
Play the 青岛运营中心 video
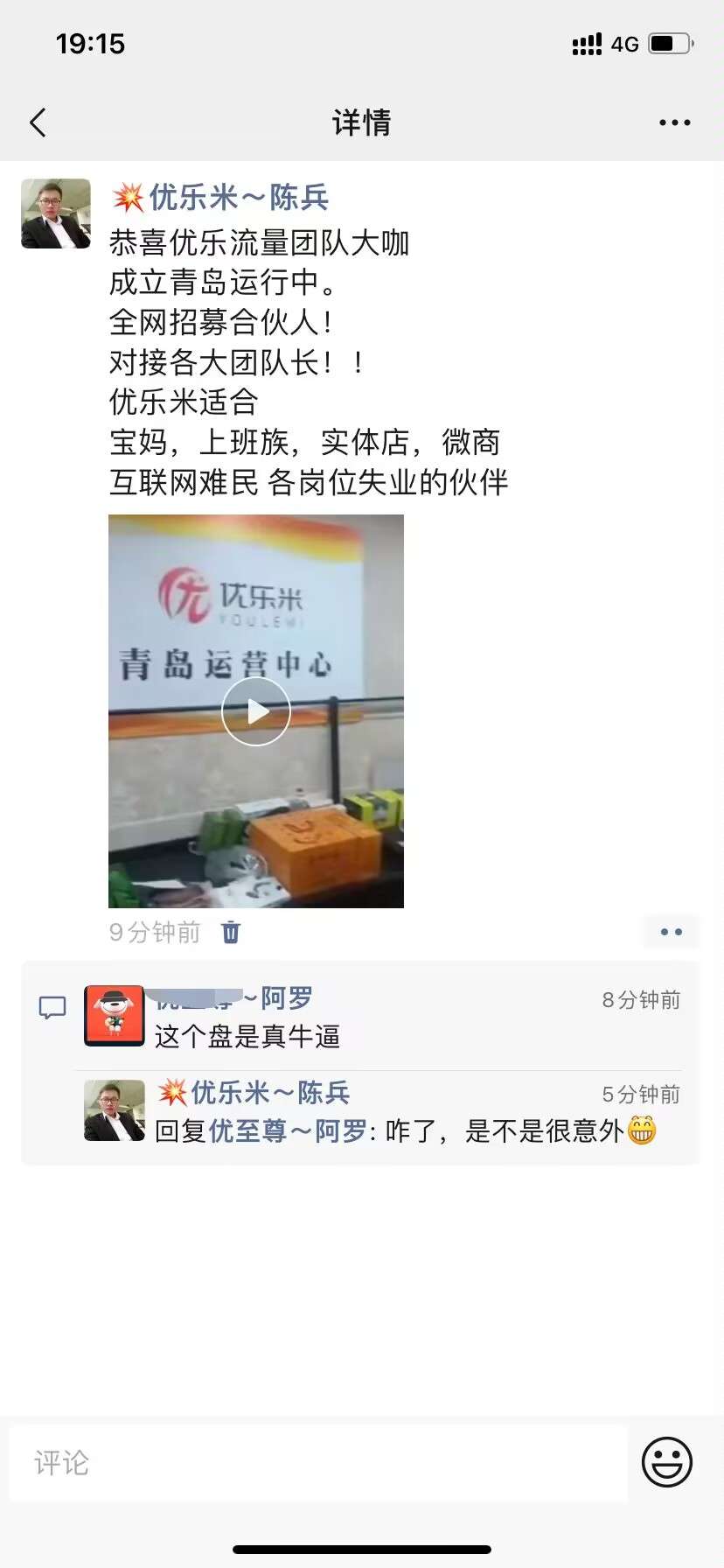[256, 711]
